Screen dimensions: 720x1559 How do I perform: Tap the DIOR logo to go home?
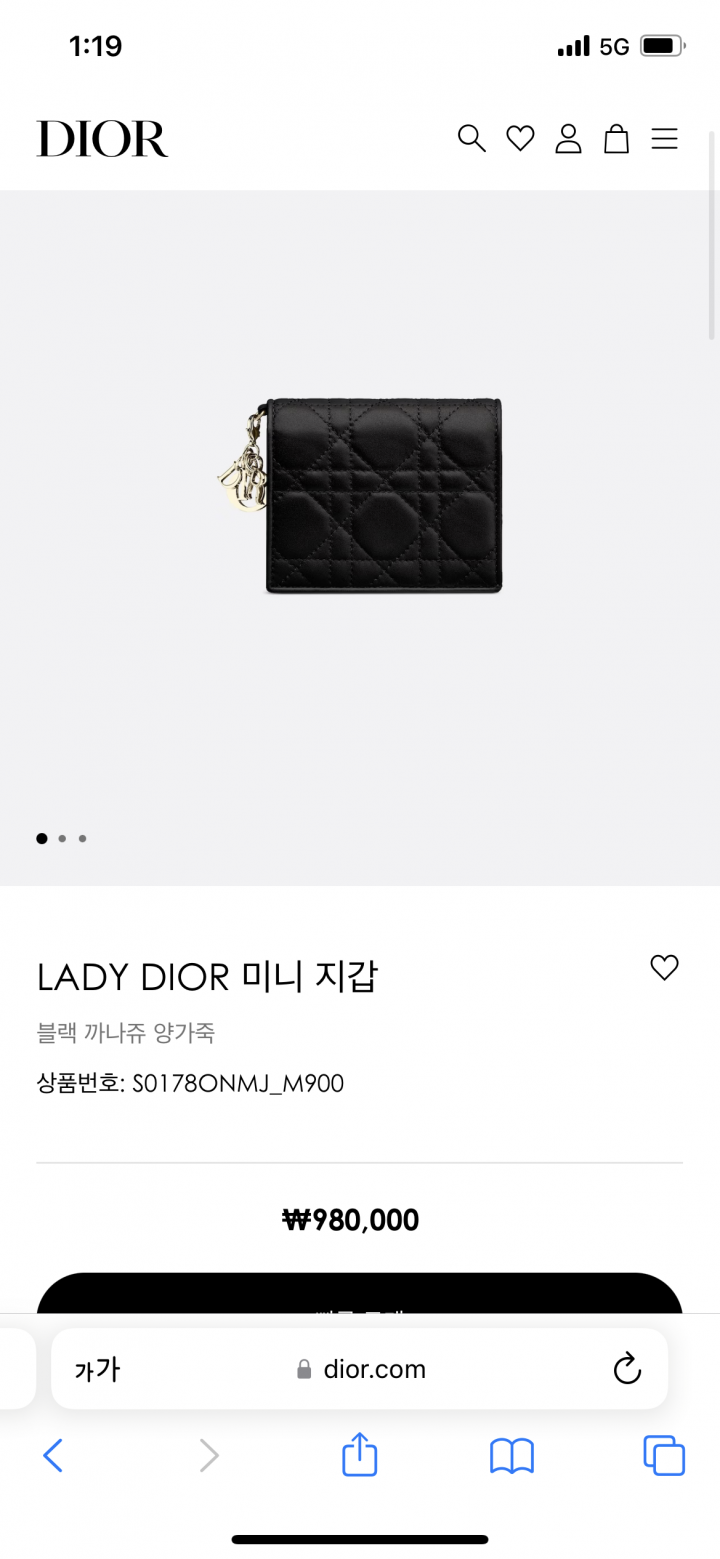click(102, 139)
